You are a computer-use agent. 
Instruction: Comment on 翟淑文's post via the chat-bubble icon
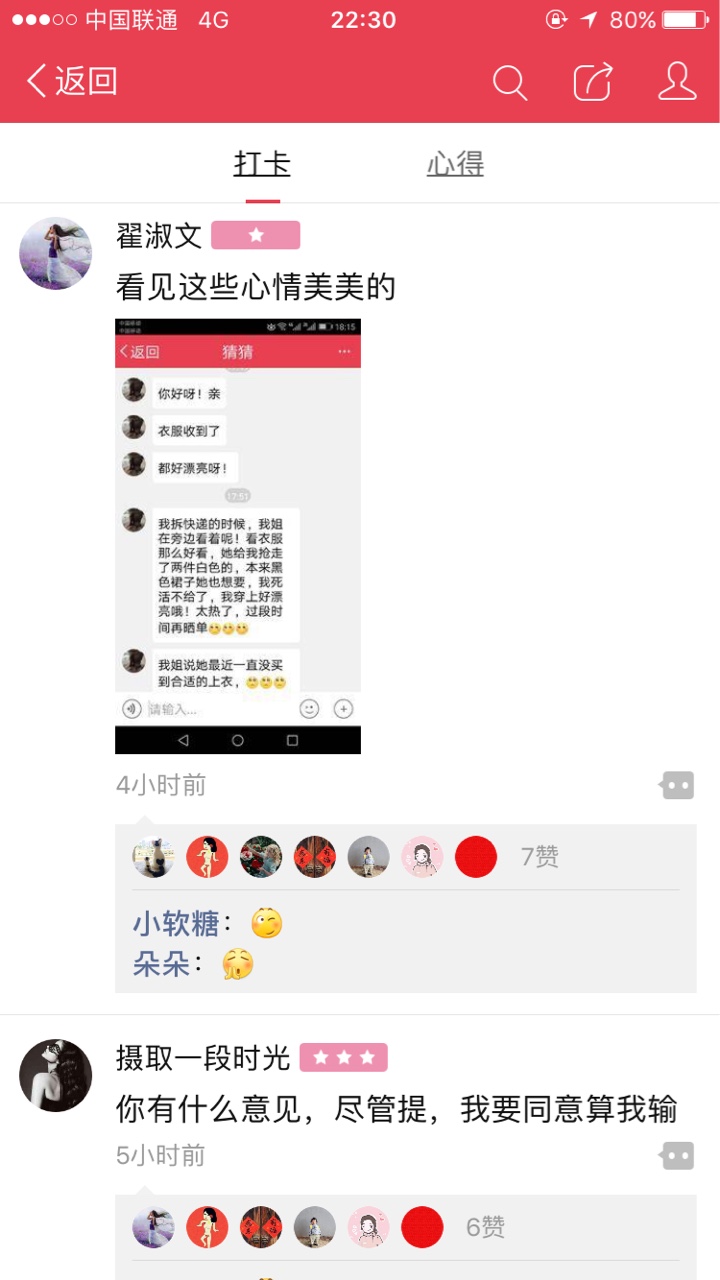(677, 785)
